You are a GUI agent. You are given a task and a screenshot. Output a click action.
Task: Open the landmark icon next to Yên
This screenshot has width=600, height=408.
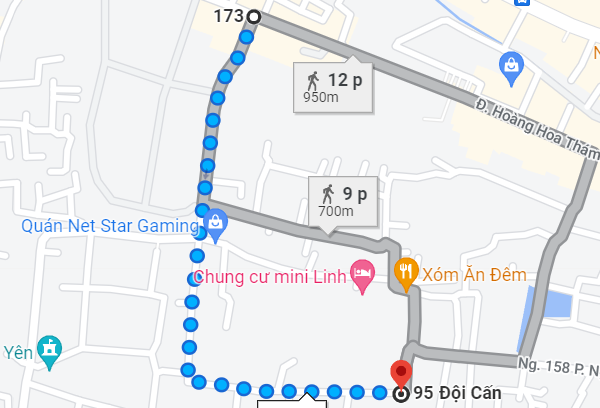[49, 350]
